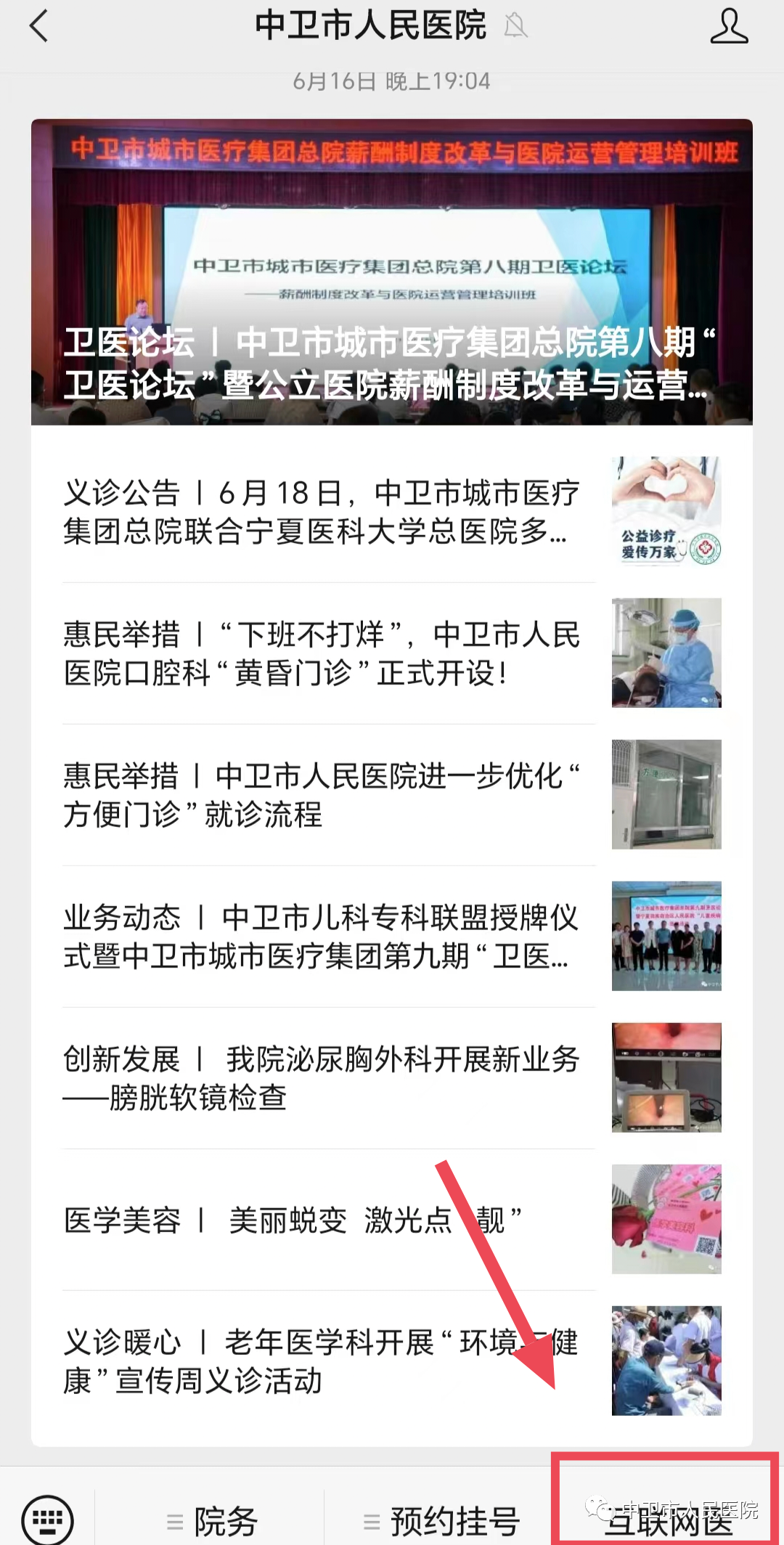784x1545 pixels.
Task: Go back using the top-left arrow
Action: click(x=39, y=26)
